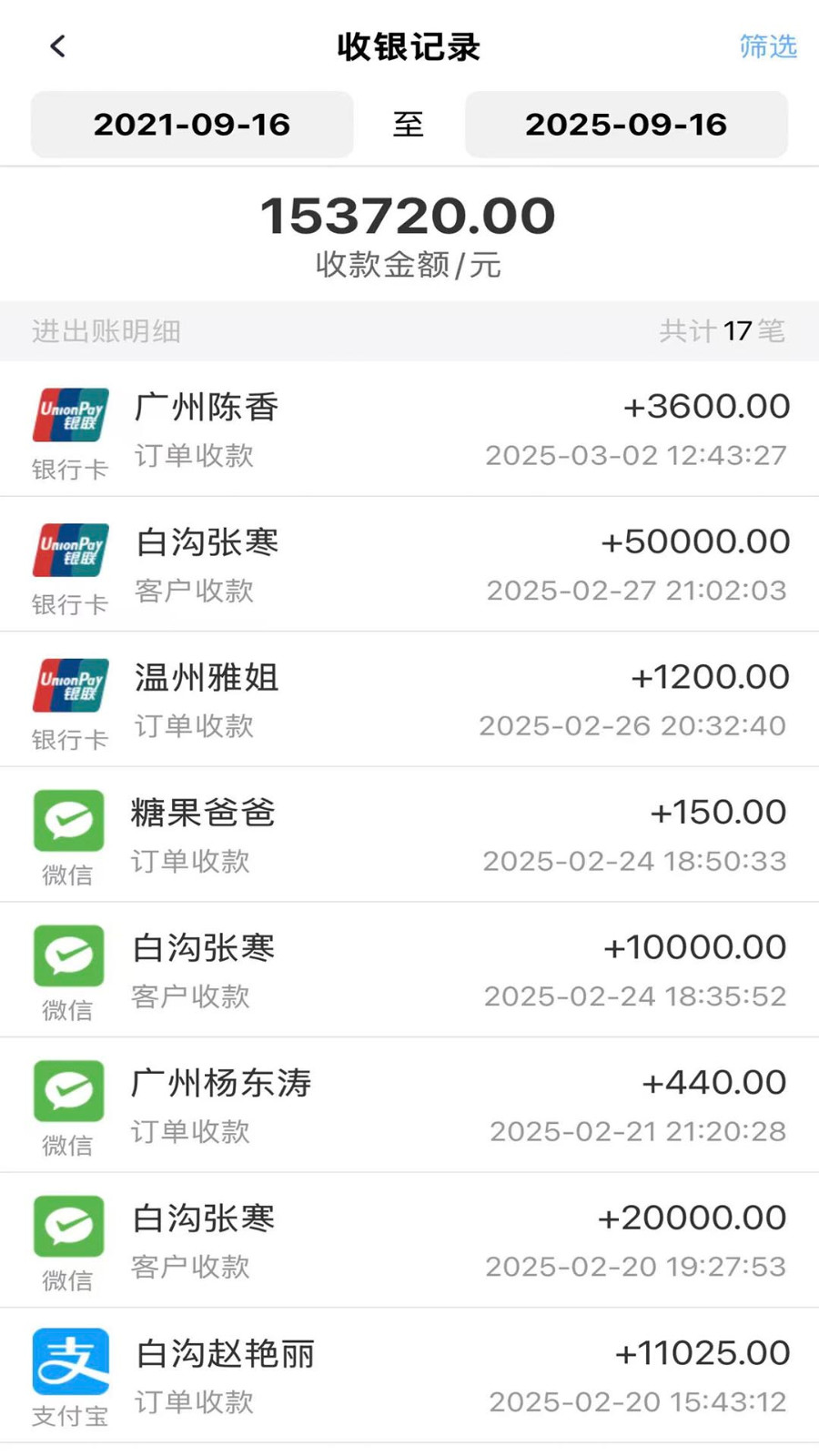The image size is (819, 1456).
Task: Open the 筛选 filter option
Action: click(767, 46)
